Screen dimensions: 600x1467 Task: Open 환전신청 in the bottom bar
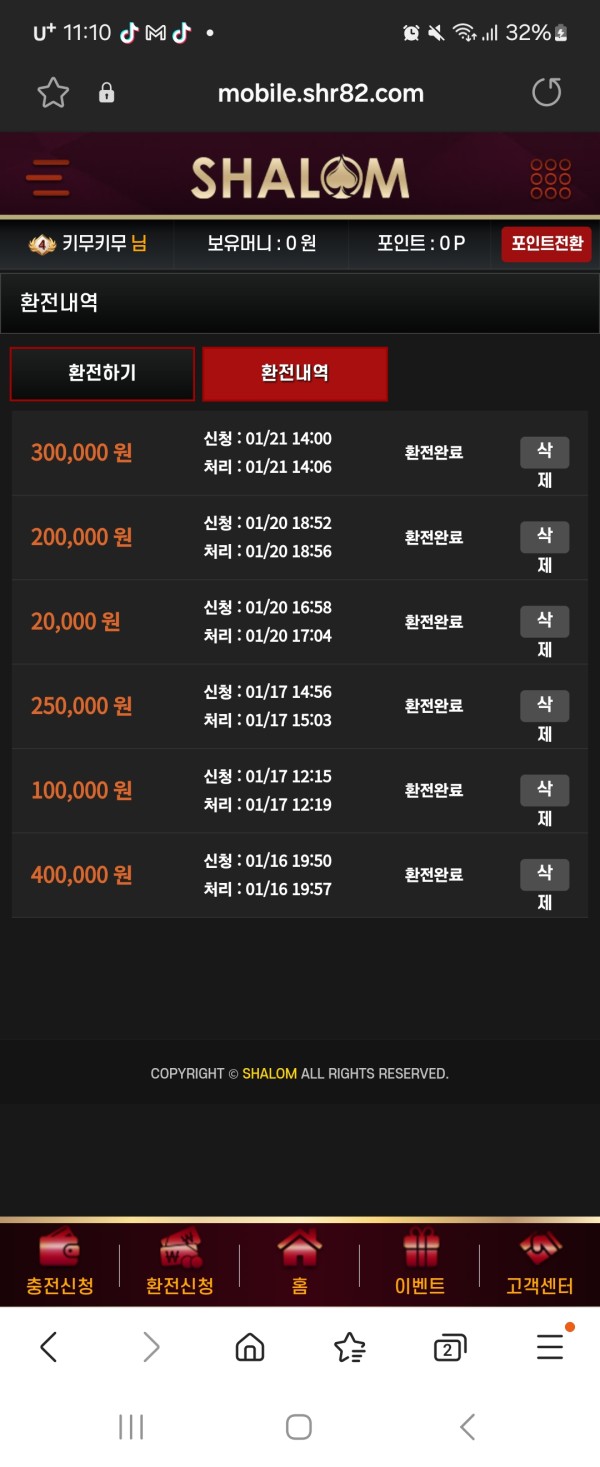(180, 1265)
